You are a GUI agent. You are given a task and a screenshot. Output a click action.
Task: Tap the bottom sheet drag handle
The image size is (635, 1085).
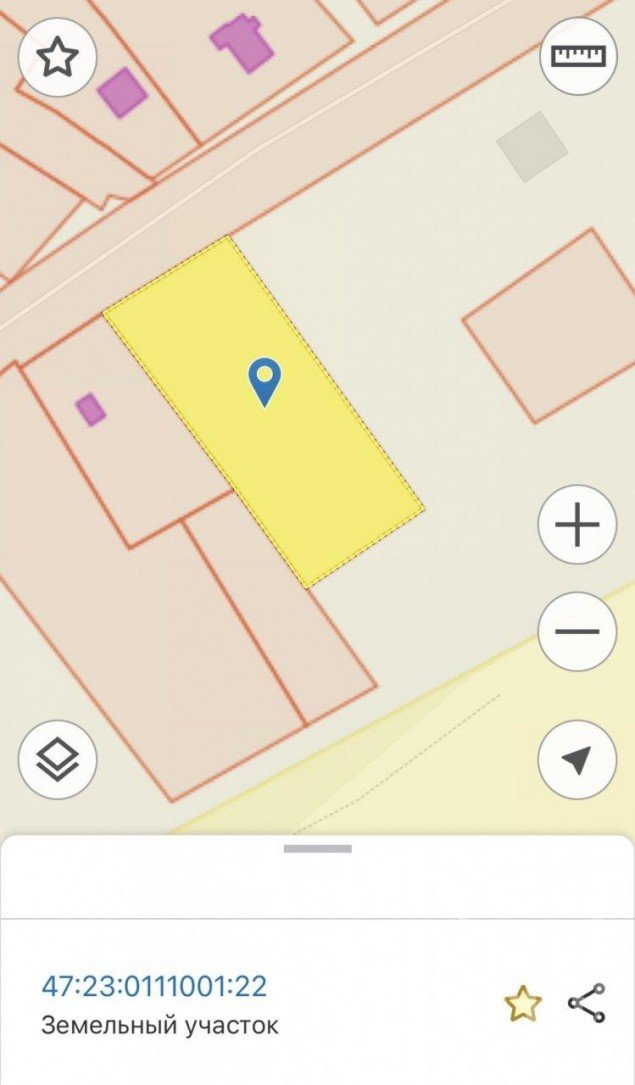point(318,848)
